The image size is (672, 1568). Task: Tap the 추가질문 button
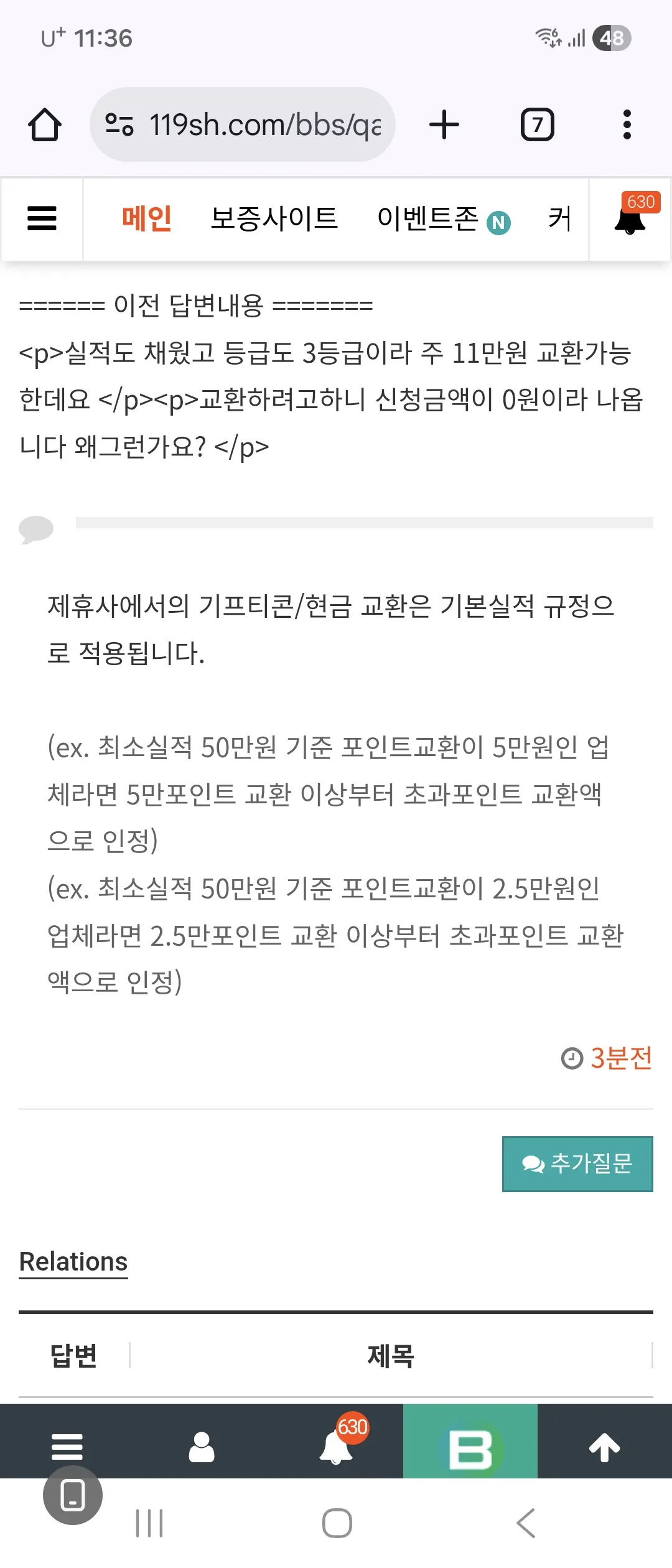[577, 1164]
